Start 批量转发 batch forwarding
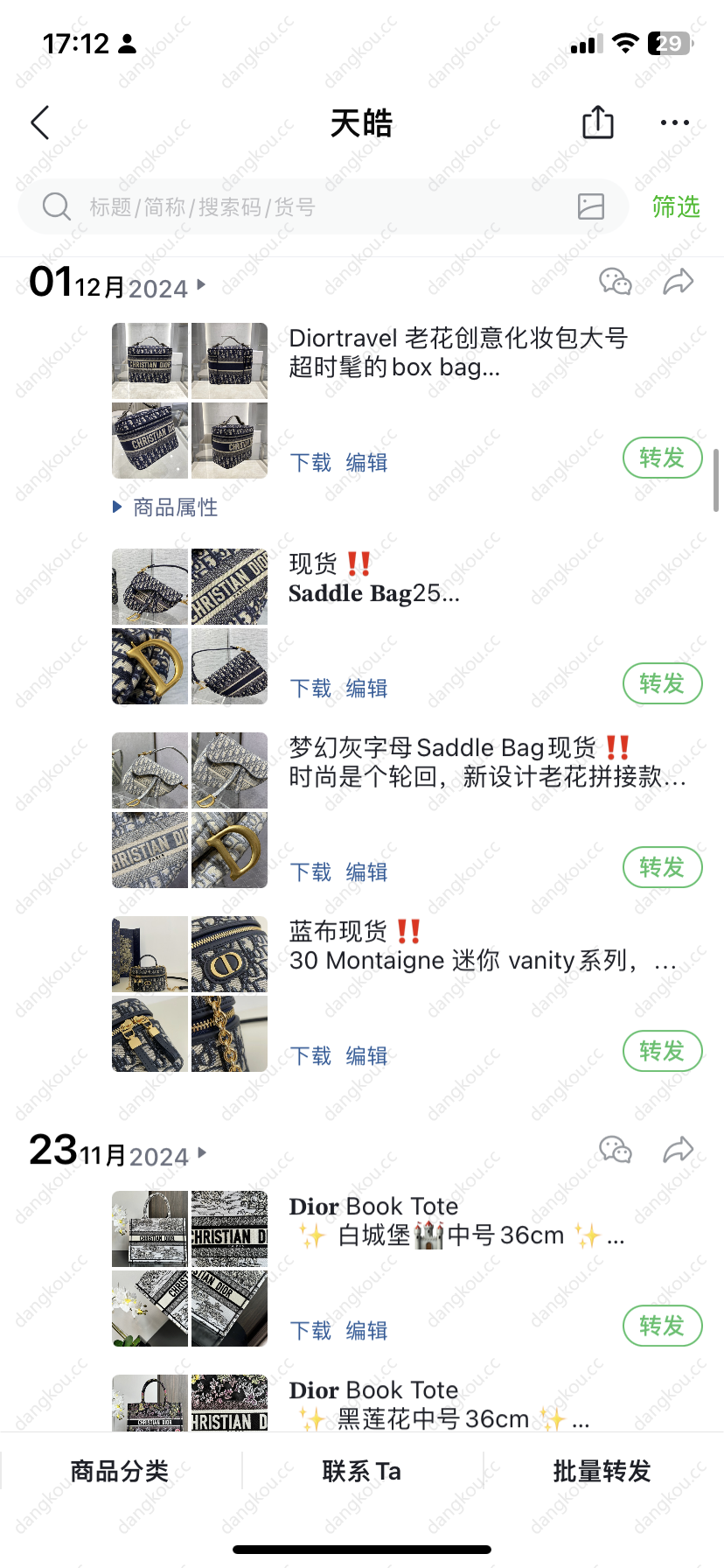Screen dimensions: 724x1568 point(602,1472)
